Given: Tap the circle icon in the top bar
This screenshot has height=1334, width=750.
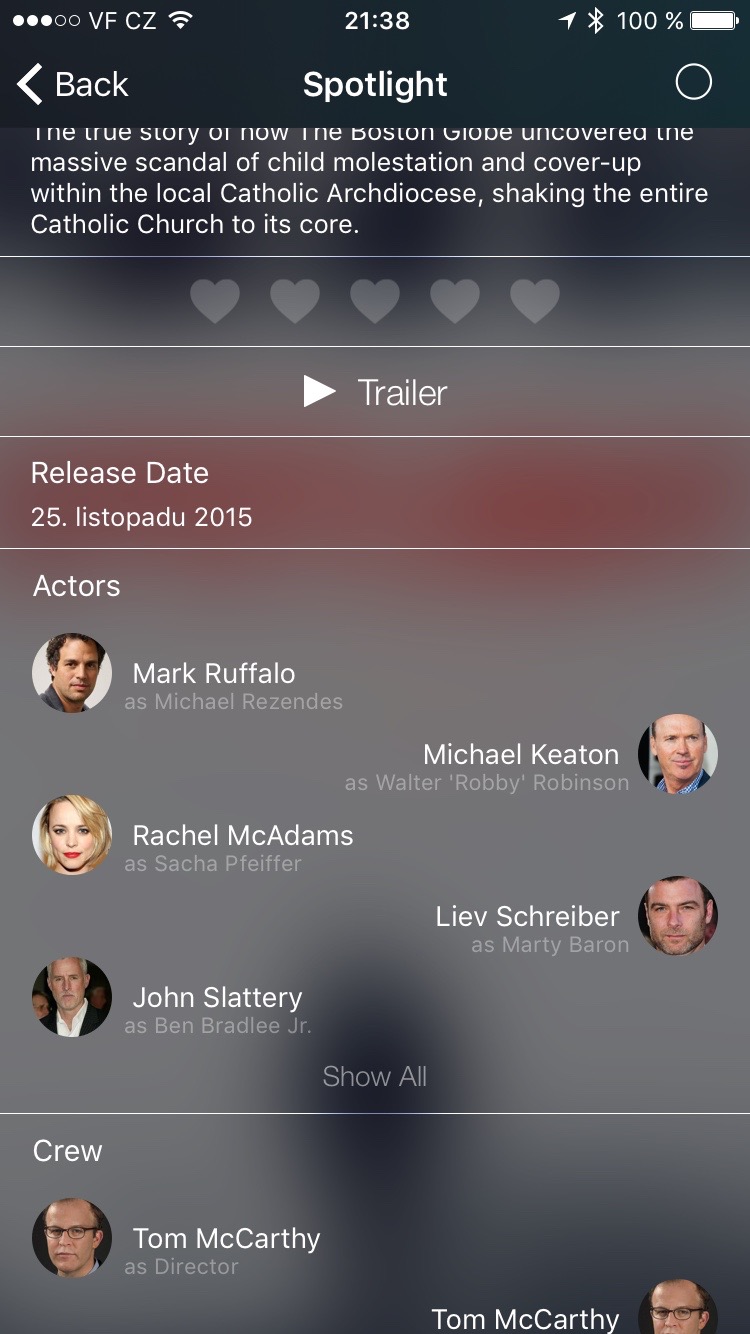Looking at the screenshot, I should point(693,82).
